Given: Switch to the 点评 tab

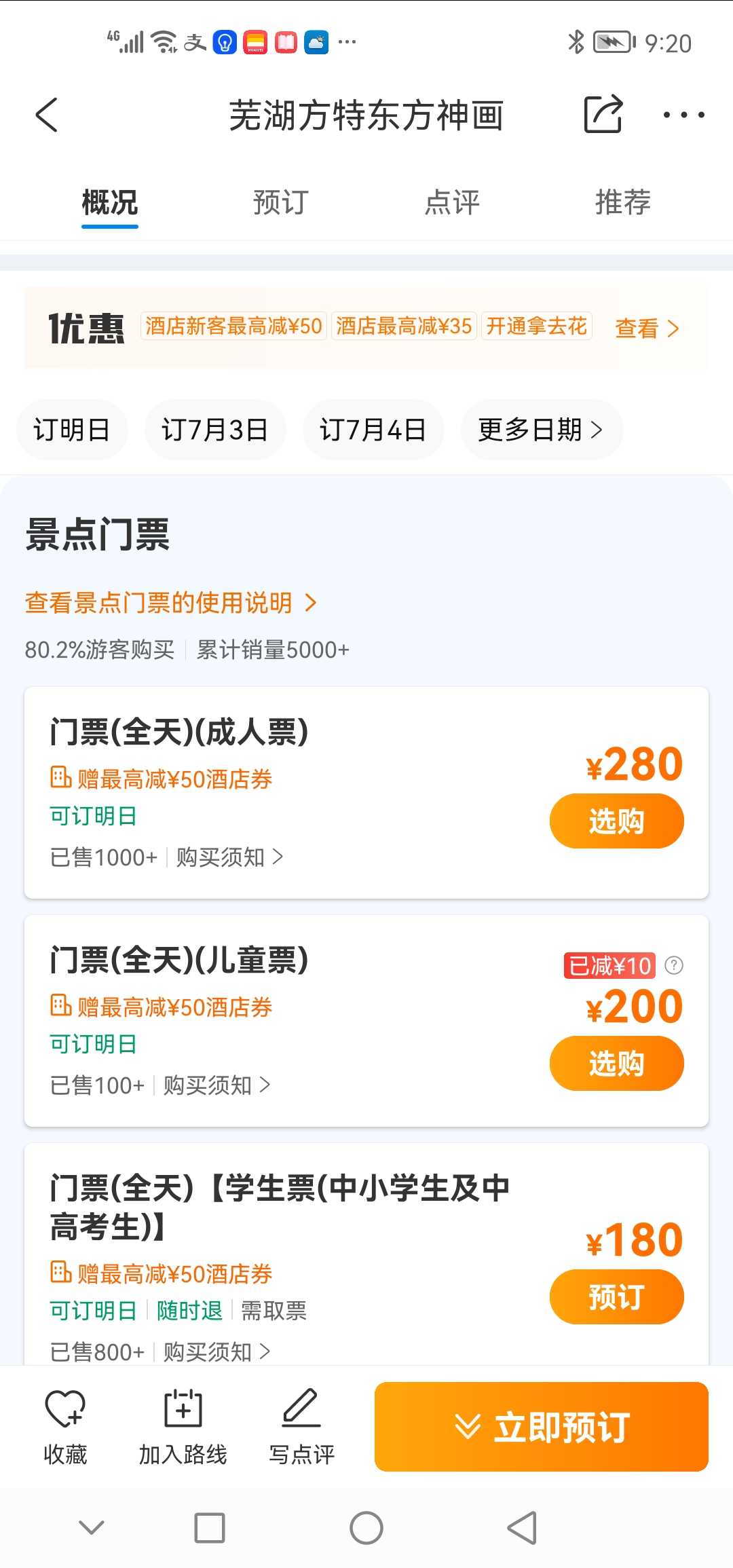Looking at the screenshot, I should 451,202.
